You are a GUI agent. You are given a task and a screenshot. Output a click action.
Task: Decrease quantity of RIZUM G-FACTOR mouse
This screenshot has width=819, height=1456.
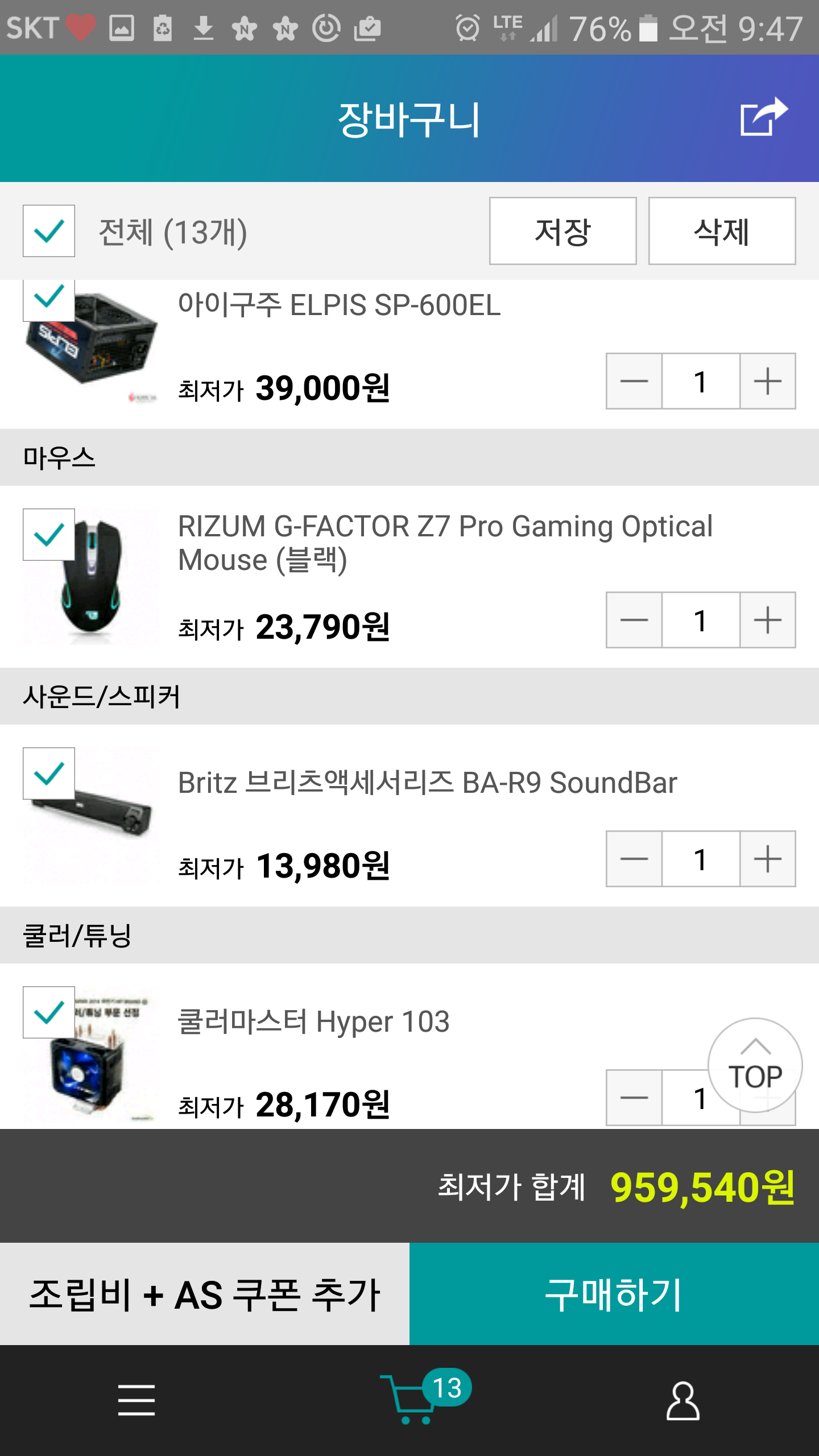pos(634,620)
